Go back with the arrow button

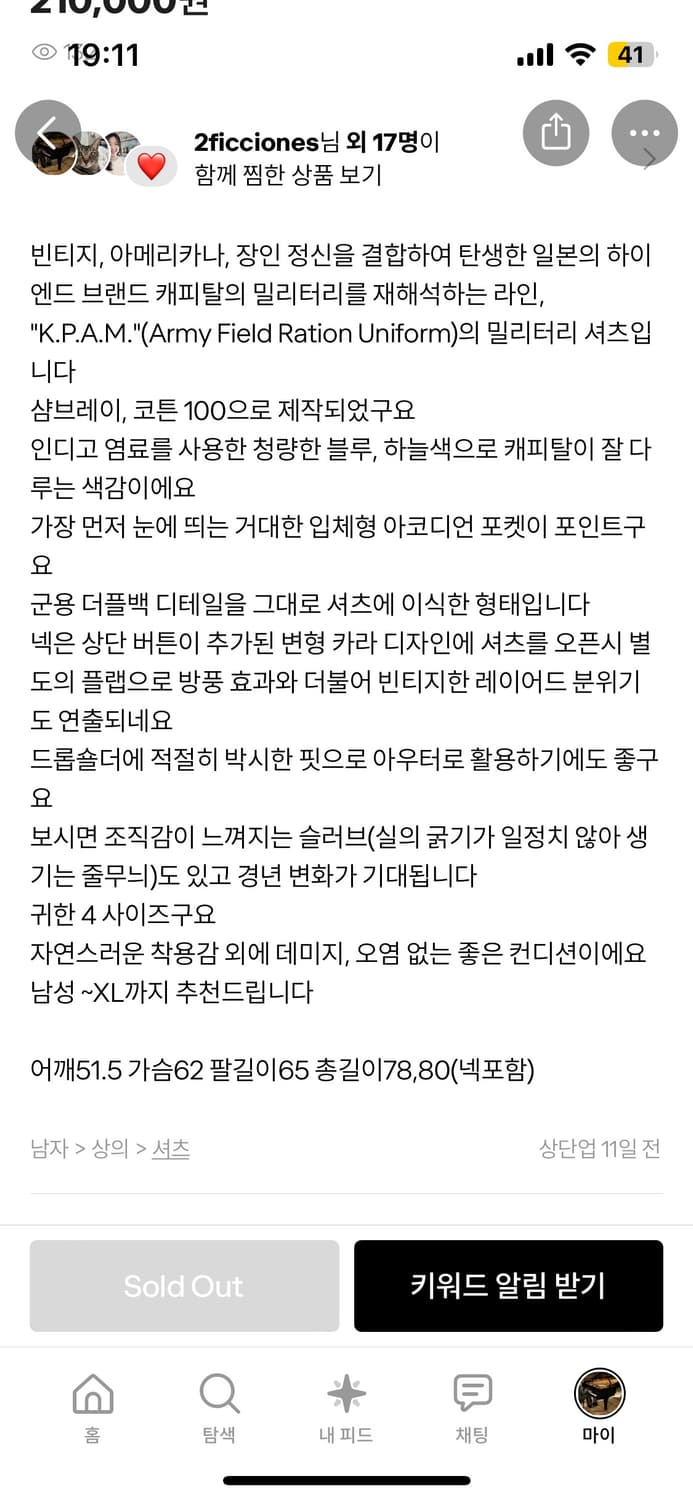47,133
